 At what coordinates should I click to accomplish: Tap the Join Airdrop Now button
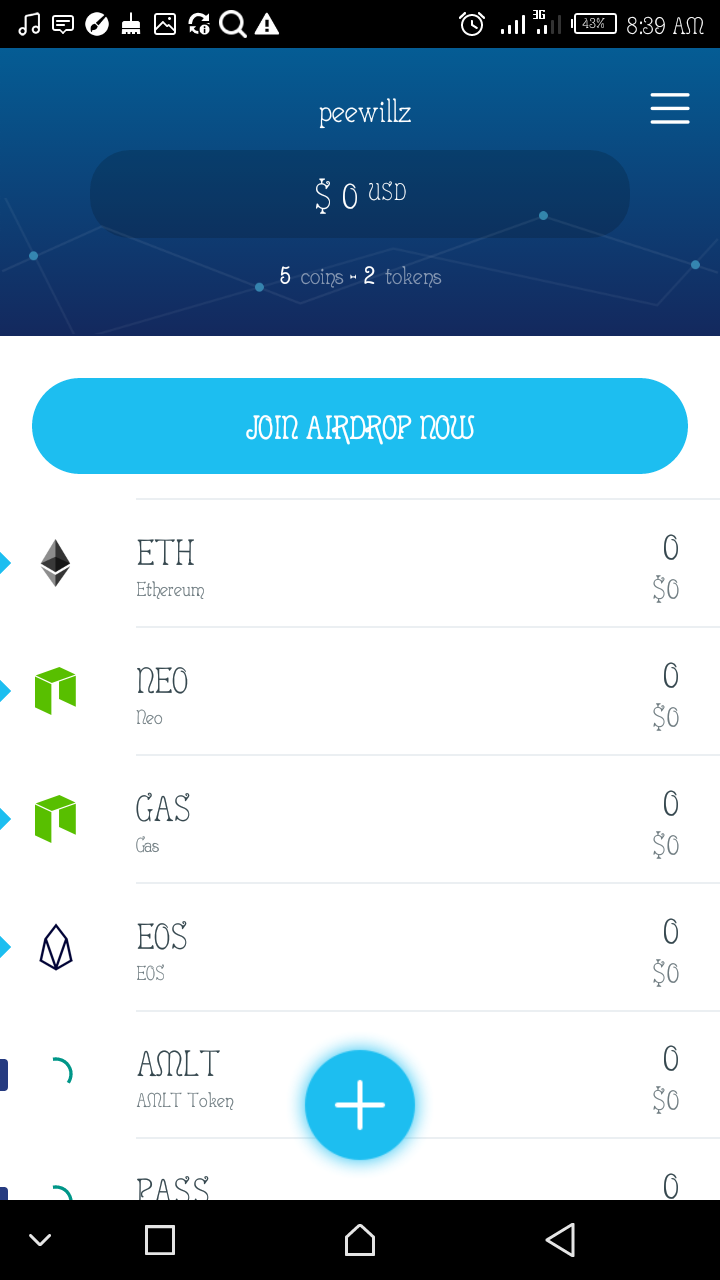(360, 426)
